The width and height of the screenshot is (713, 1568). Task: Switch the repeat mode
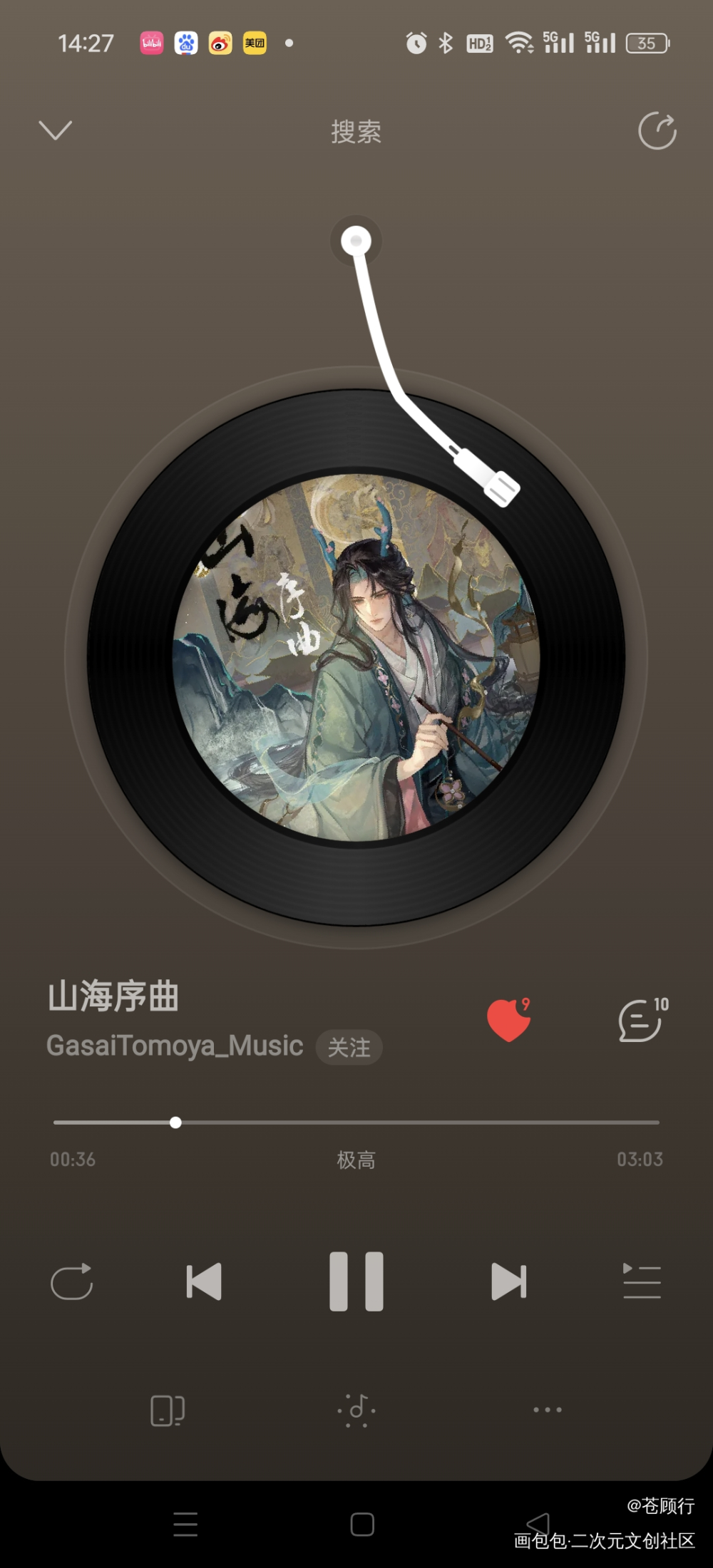(72, 1281)
